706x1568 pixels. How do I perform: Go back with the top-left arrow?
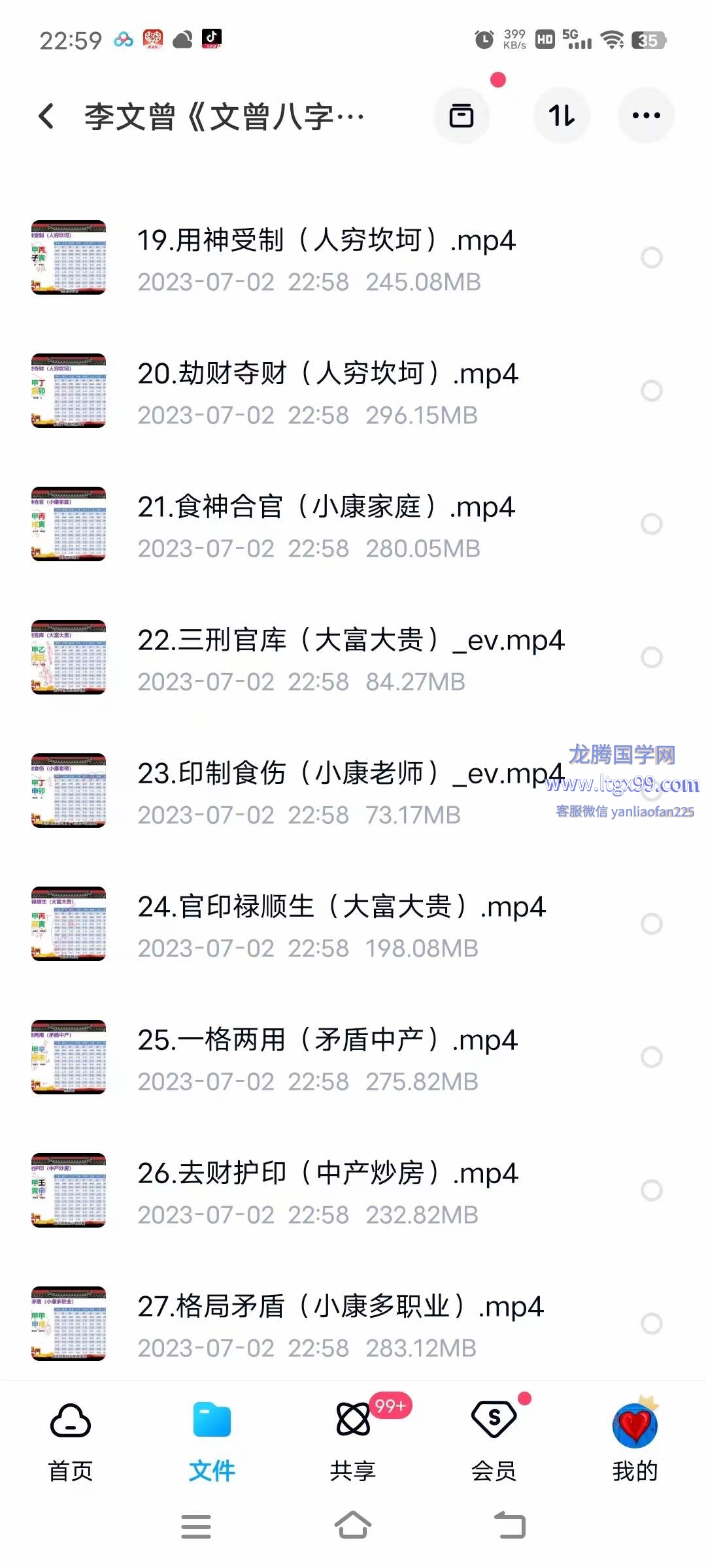coord(46,116)
